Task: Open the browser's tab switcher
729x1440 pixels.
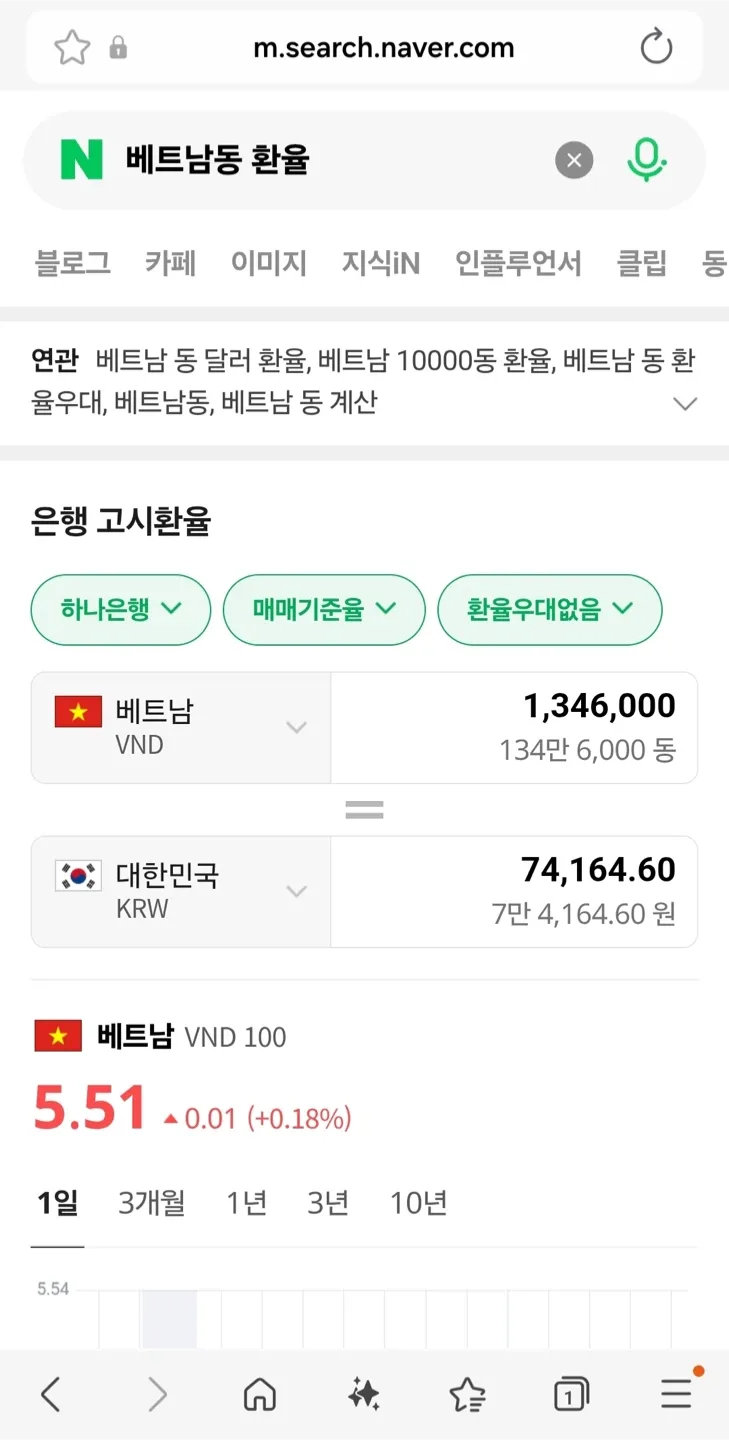Action: point(570,1394)
